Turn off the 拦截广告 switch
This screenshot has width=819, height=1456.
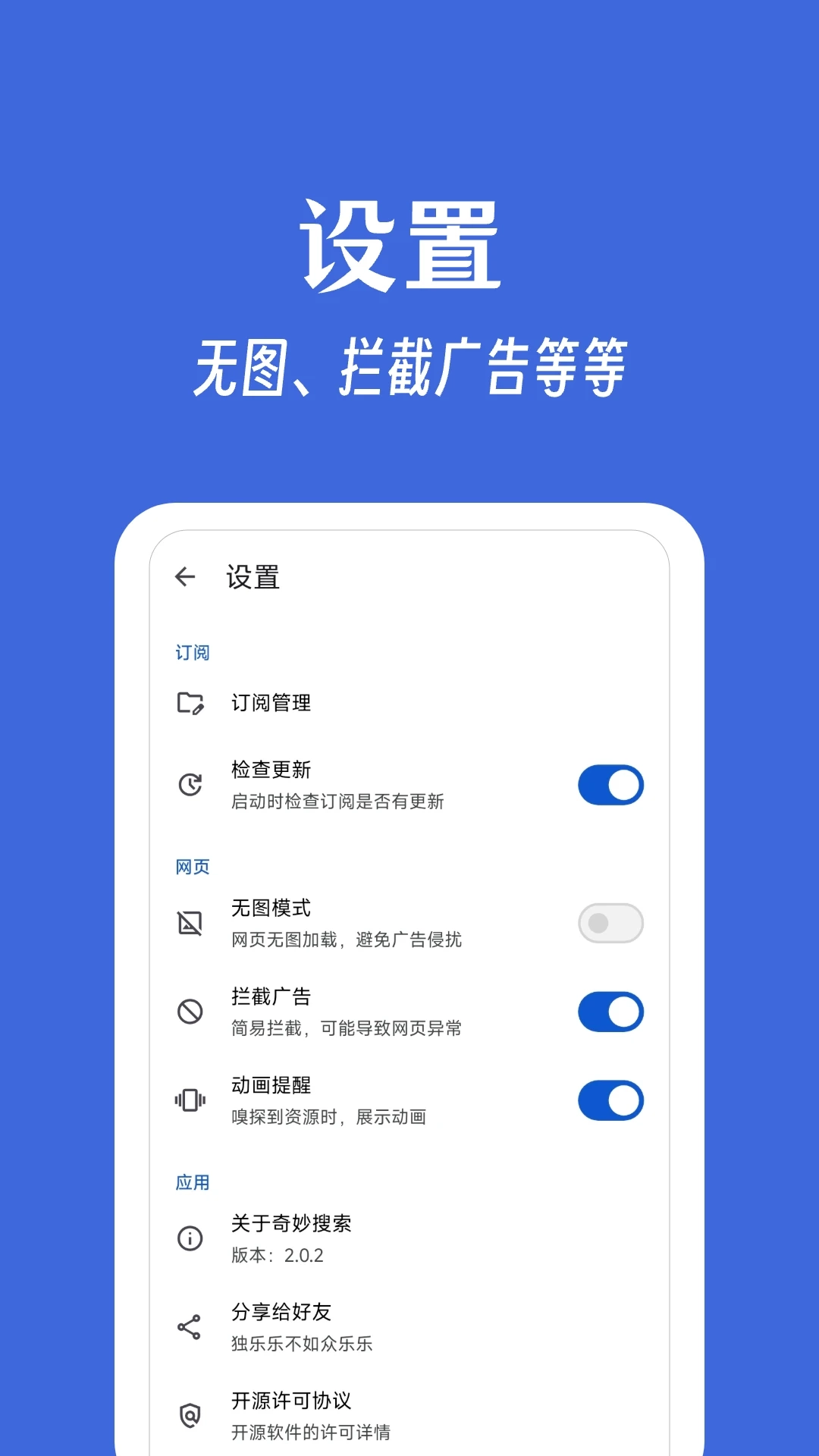[x=611, y=1011]
